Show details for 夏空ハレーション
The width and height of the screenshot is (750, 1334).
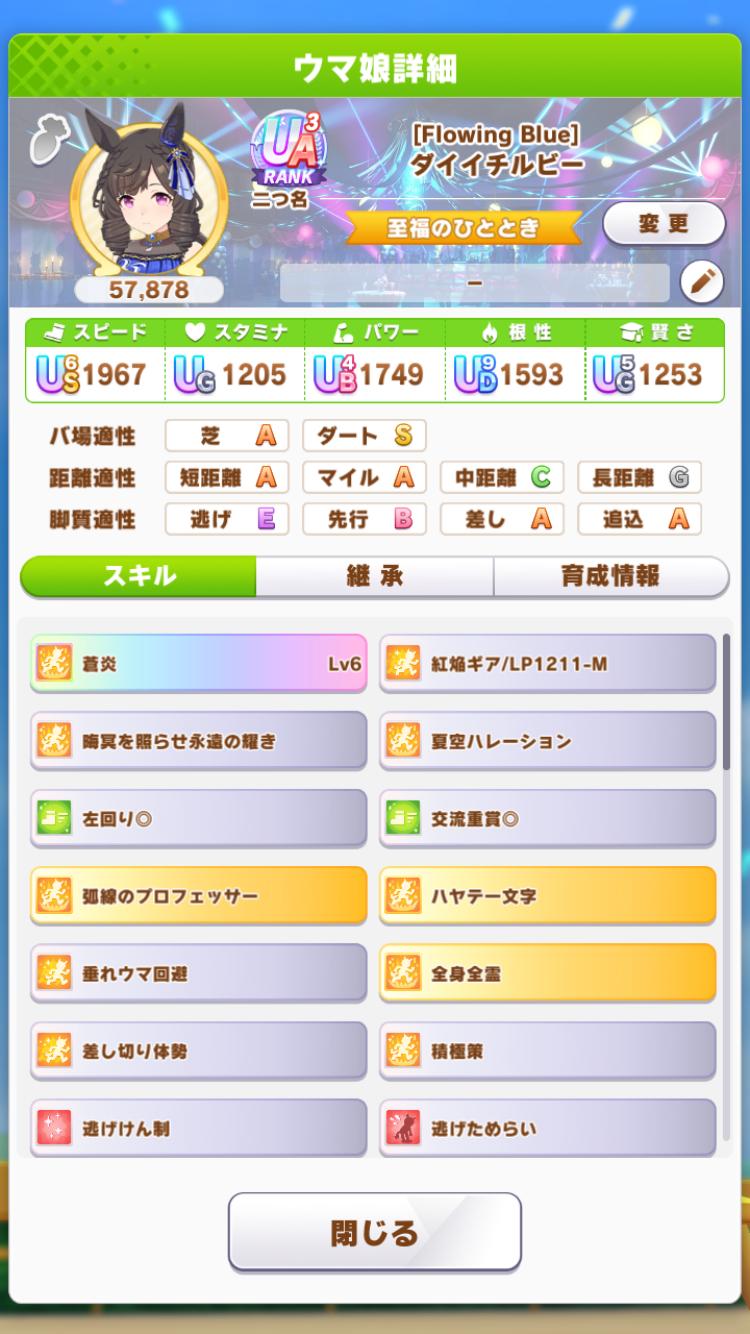[x=548, y=741]
